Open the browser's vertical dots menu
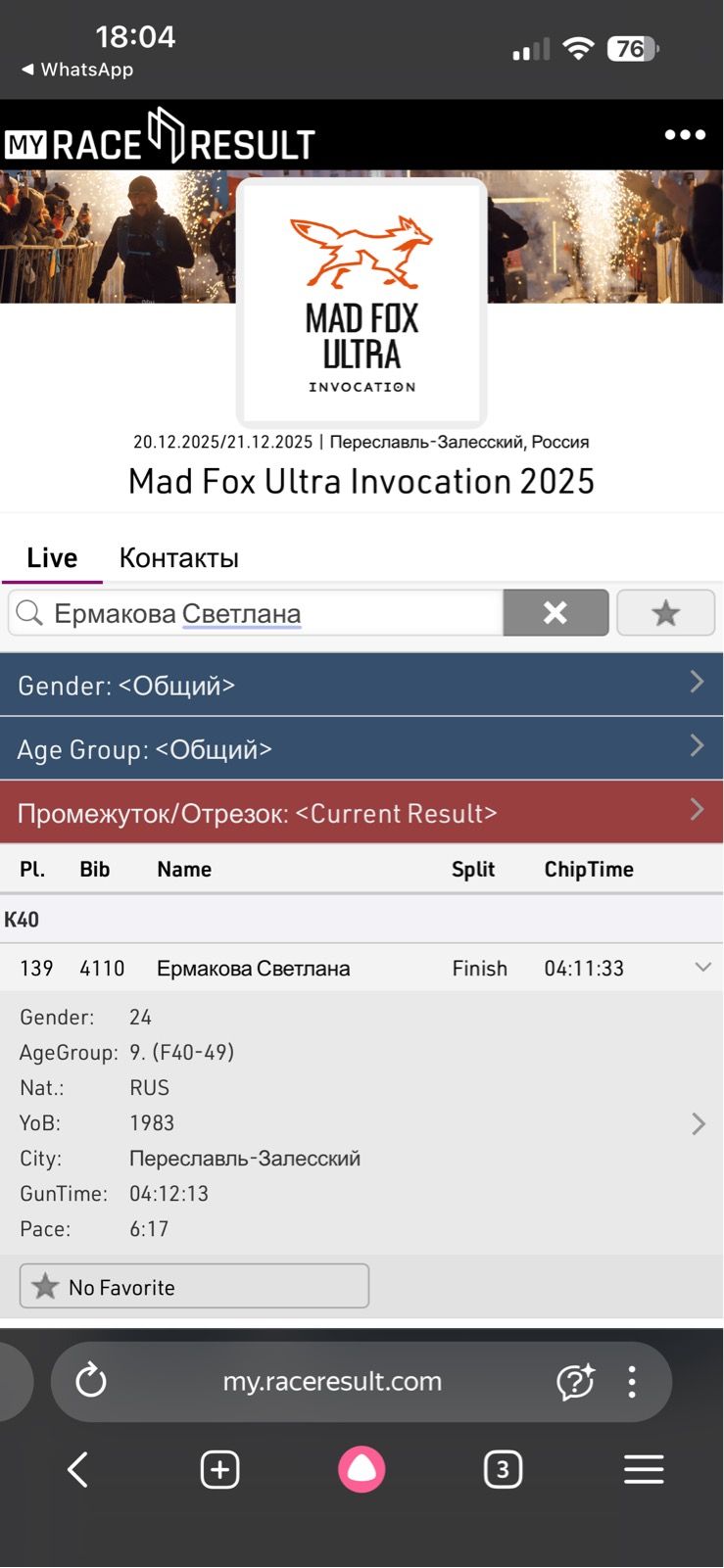Viewport: 724px width, 1568px height. click(632, 1382)
